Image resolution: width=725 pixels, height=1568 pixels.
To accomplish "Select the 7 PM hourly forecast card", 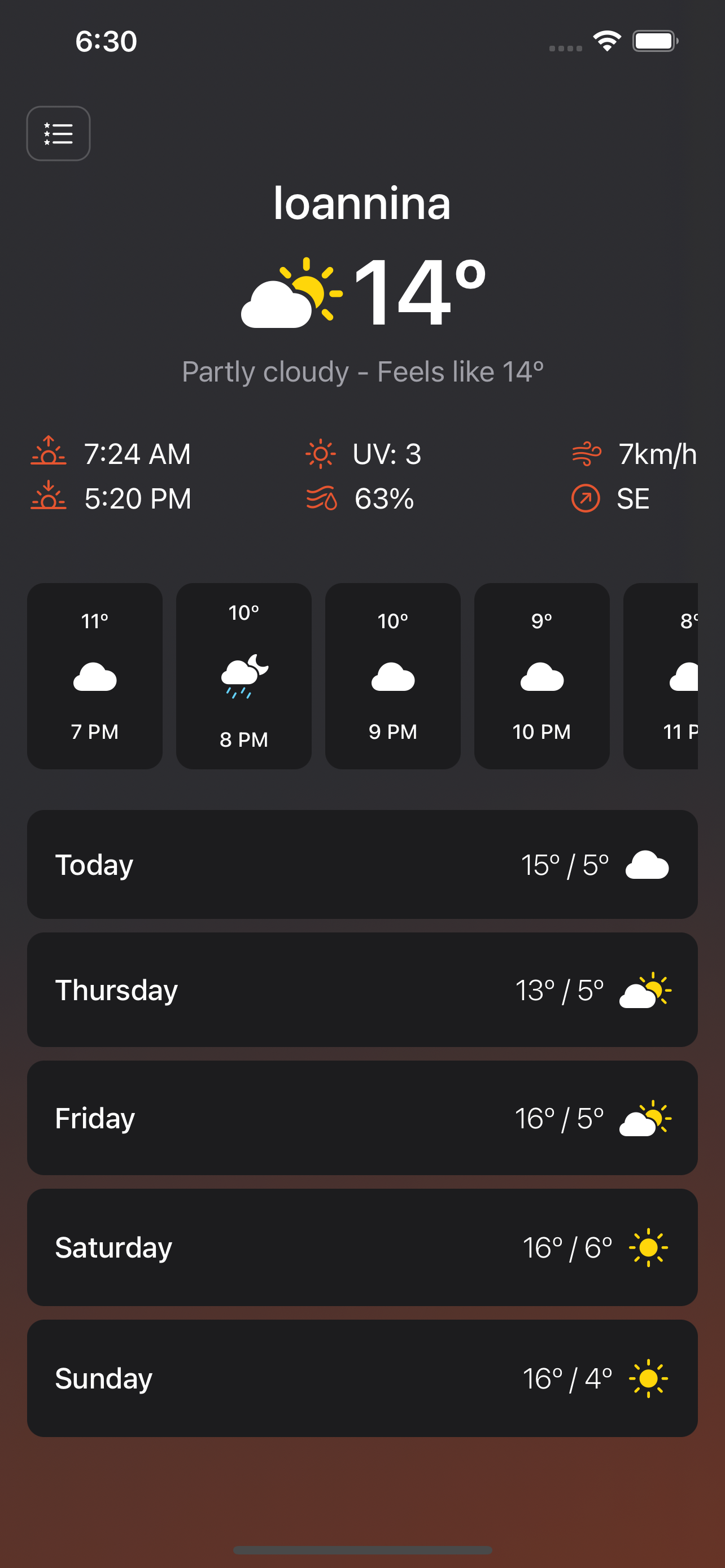I will 95,676.
